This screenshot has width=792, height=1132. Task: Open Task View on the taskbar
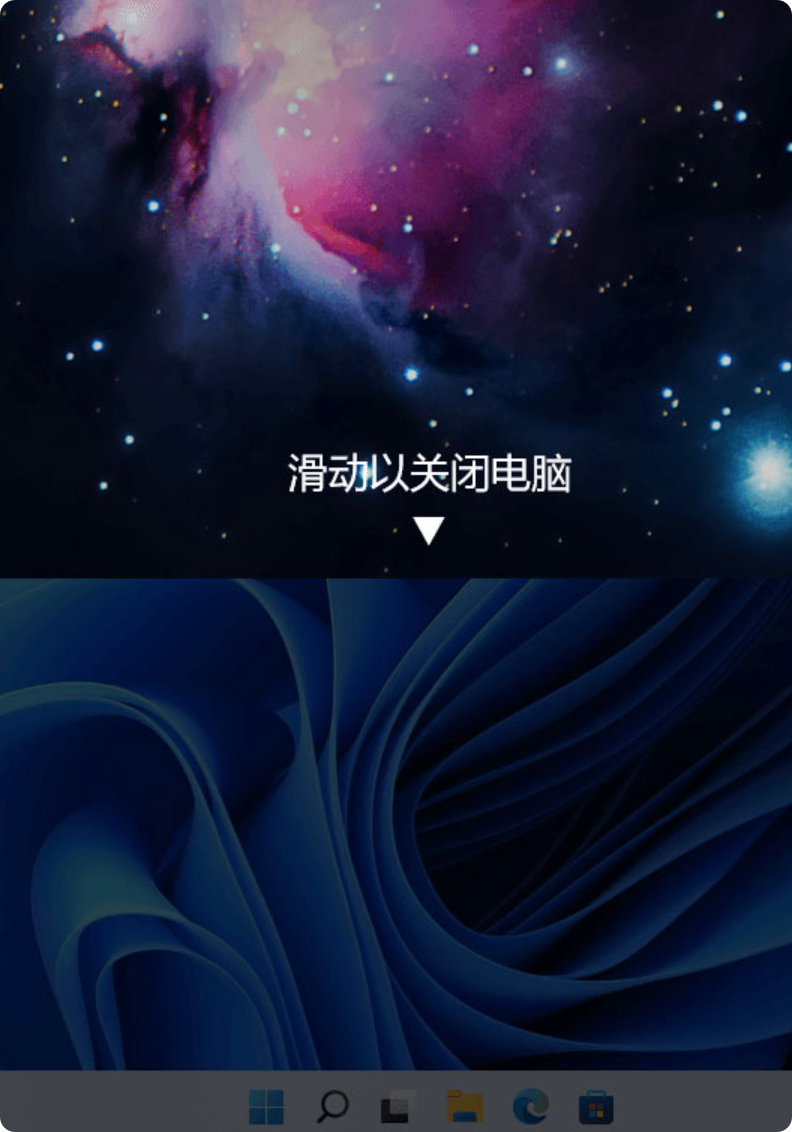coord(398,1106)
